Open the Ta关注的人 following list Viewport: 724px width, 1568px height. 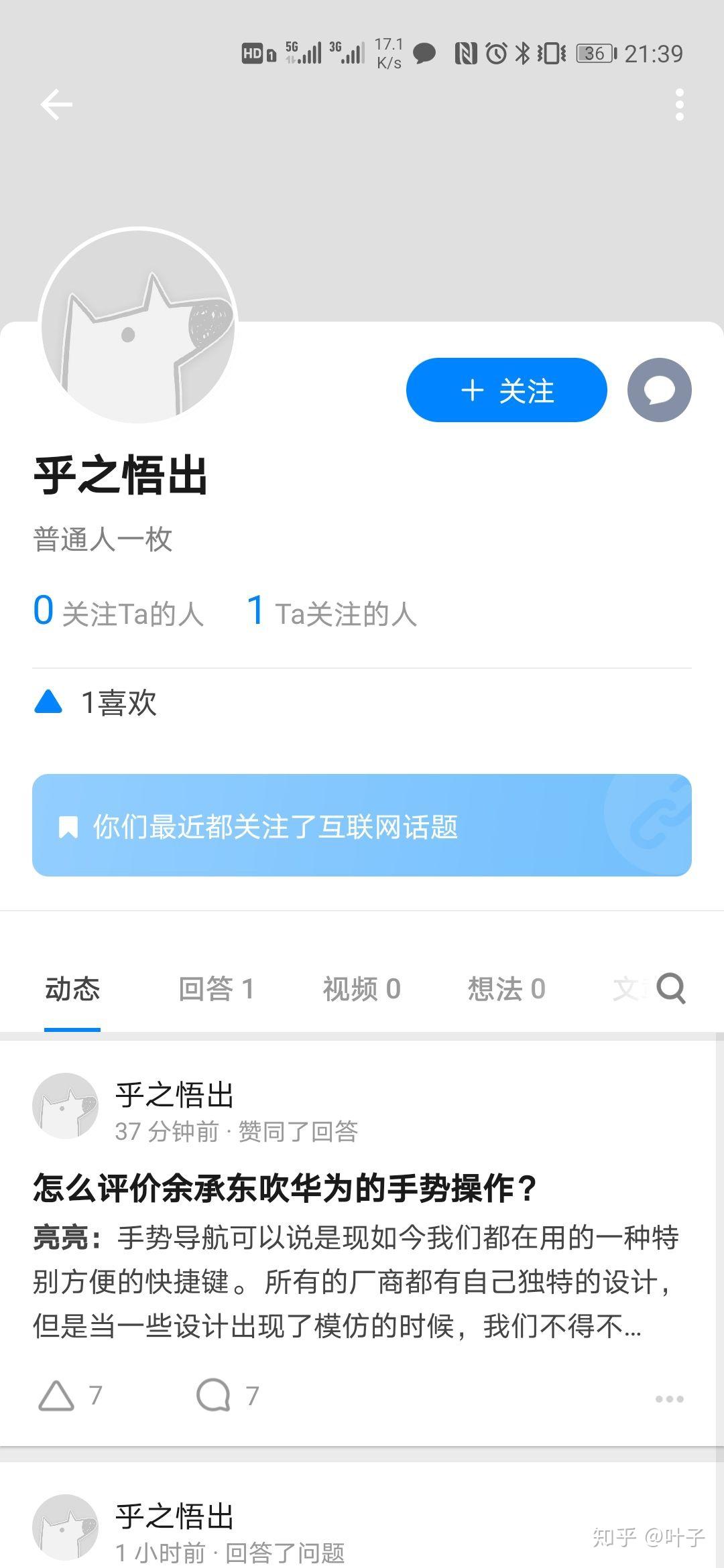[332, 612]
